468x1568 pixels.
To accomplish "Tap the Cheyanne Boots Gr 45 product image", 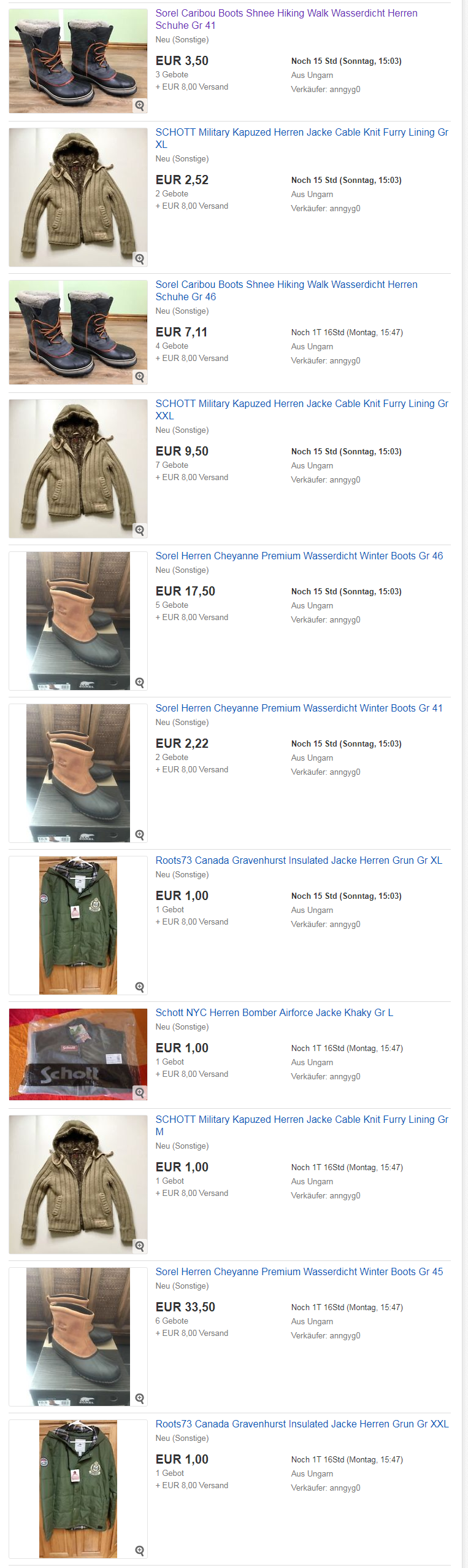I will [x=78, y=1337].
